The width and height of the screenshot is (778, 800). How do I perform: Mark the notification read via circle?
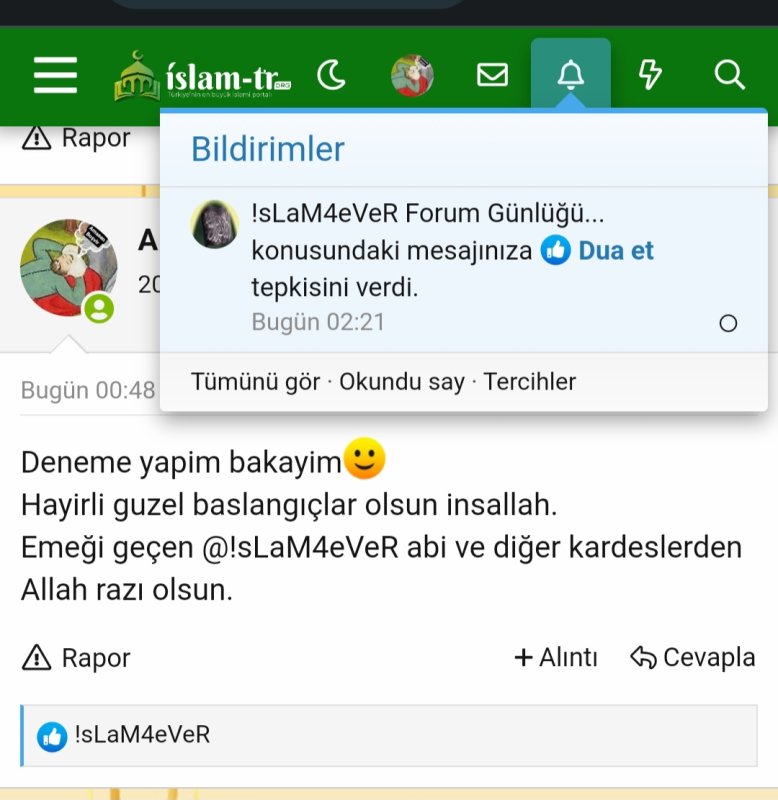[728, 323]
